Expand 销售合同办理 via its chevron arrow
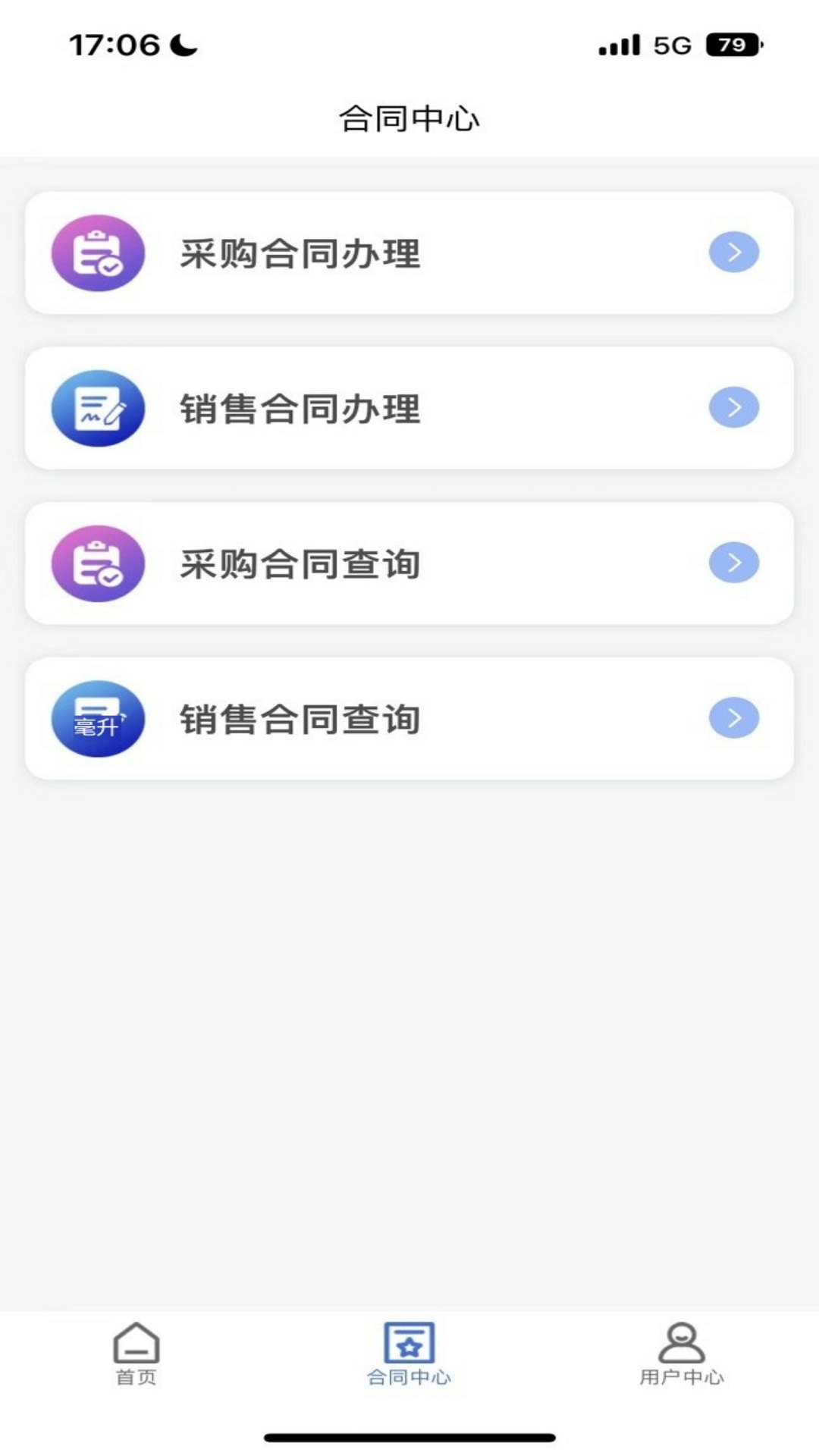819x1456 pixels. pos(732,407)
